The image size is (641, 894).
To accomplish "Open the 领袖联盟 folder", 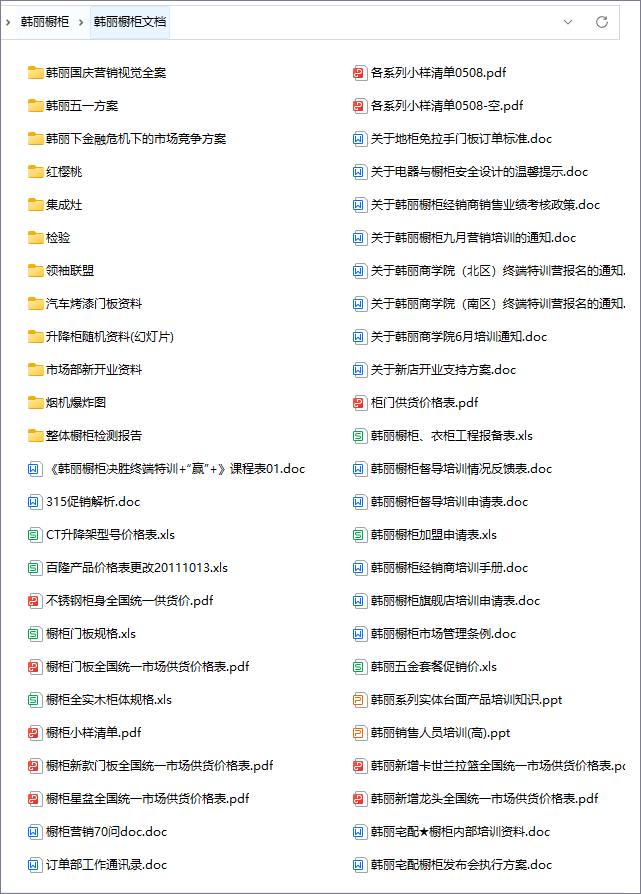I will coord(69,270).
